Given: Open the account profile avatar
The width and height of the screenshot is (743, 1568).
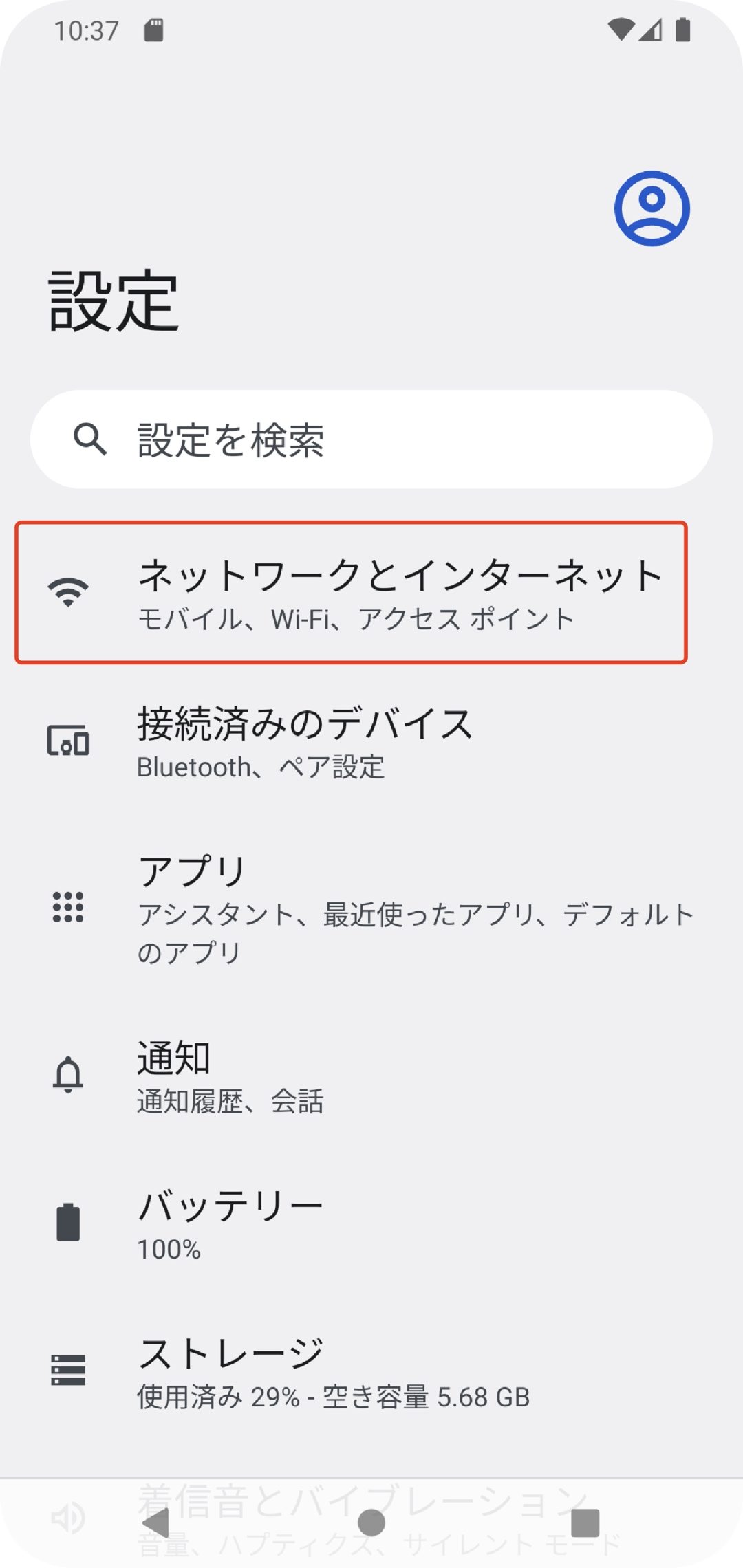Looking at the screenshot, I should [x=652, y=208].
